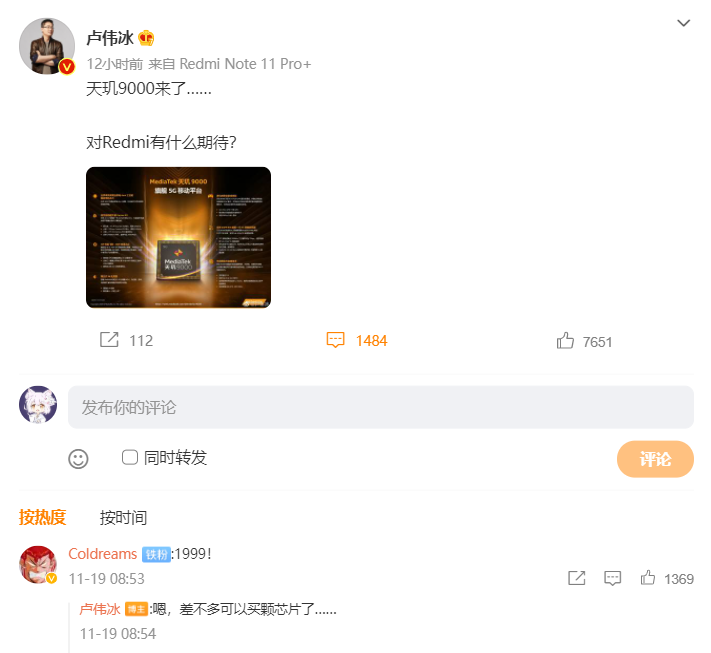Screen dimensions: 711x653
Task: Submit with the 评论 button
Action: [655, 459]
